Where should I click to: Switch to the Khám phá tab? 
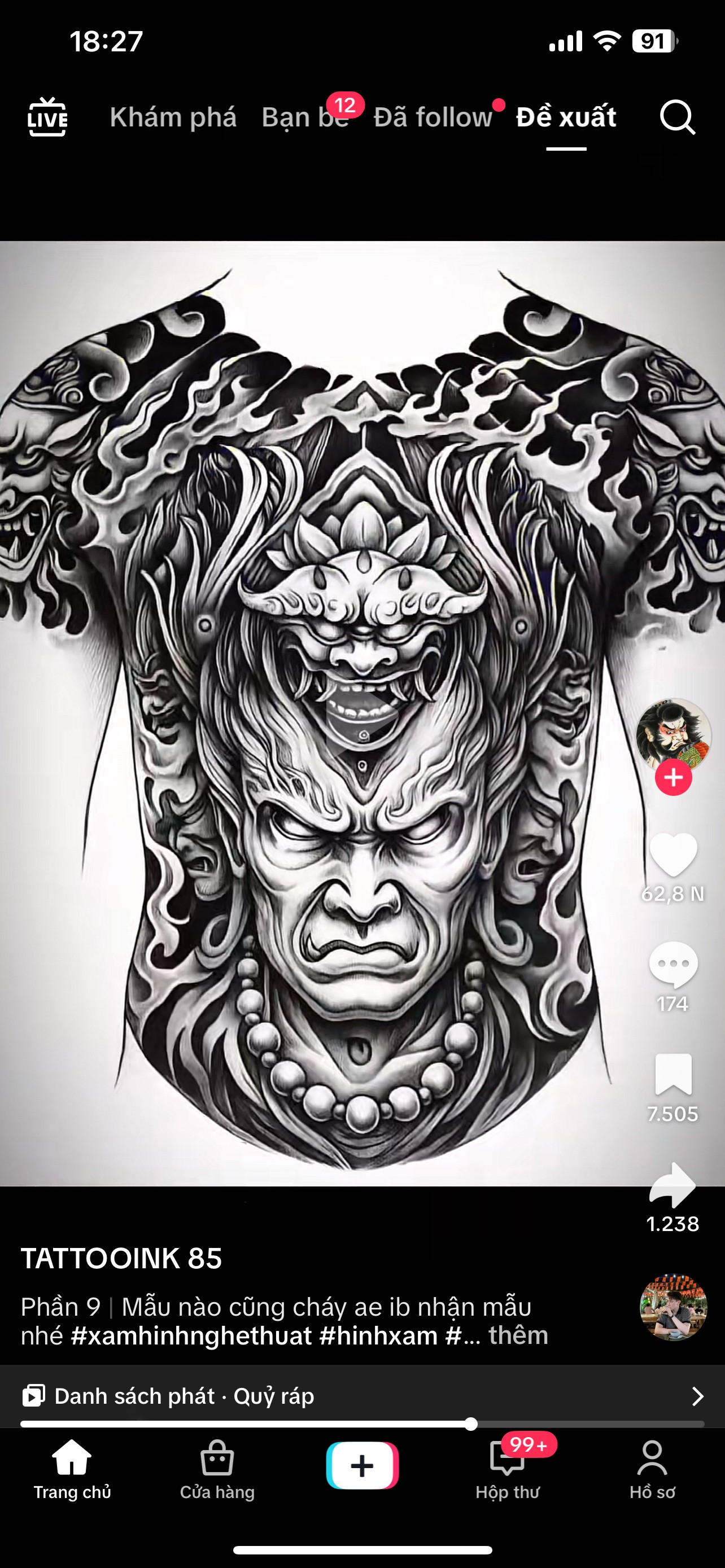click(173, 117)
